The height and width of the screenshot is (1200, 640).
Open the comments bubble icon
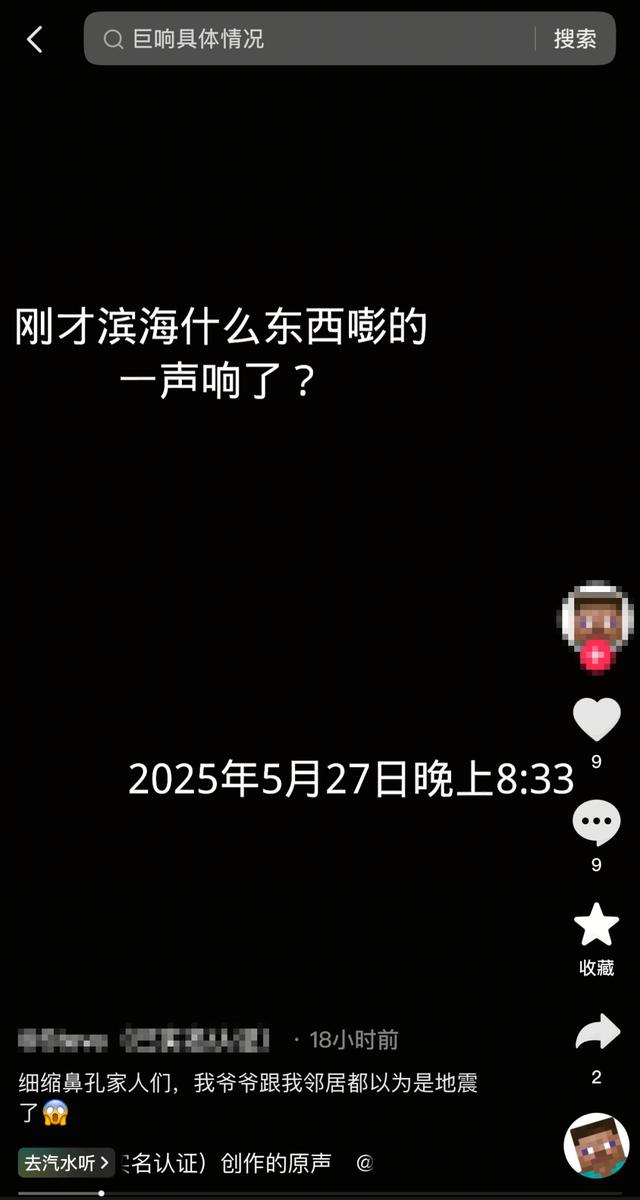(597, 823)
